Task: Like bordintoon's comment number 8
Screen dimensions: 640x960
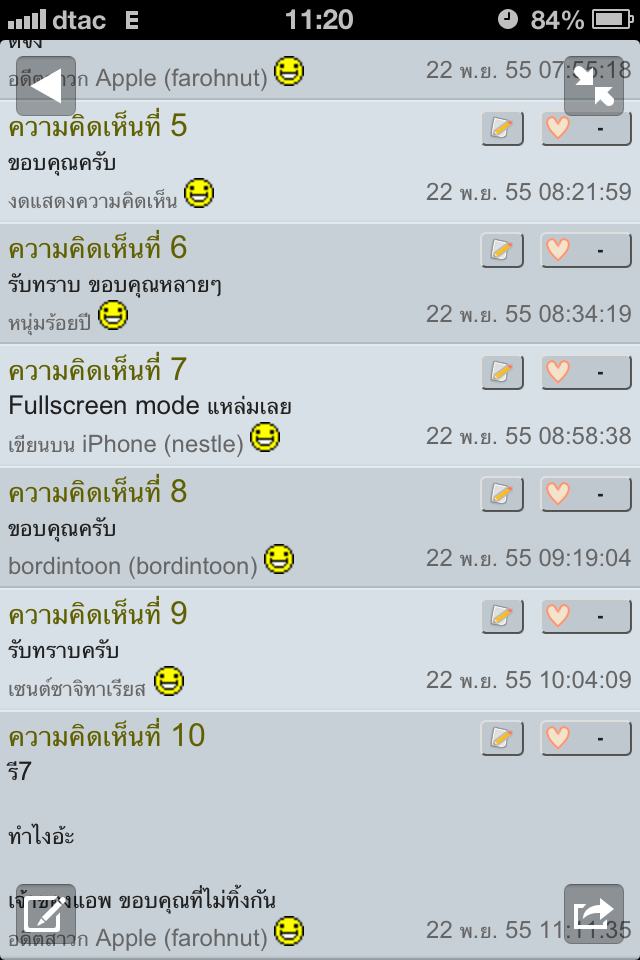Action: pyautogui.click(x=586, y=494)
